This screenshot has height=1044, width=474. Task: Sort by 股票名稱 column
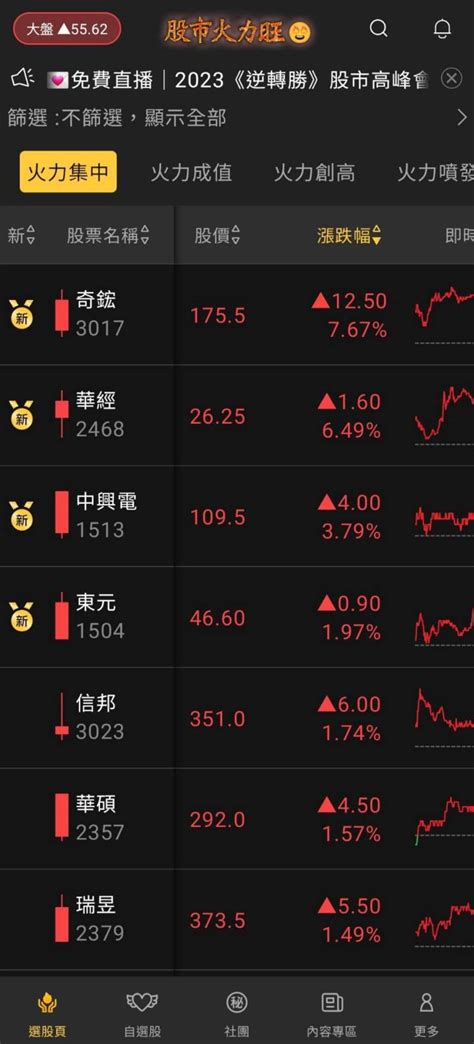point(108,236)
